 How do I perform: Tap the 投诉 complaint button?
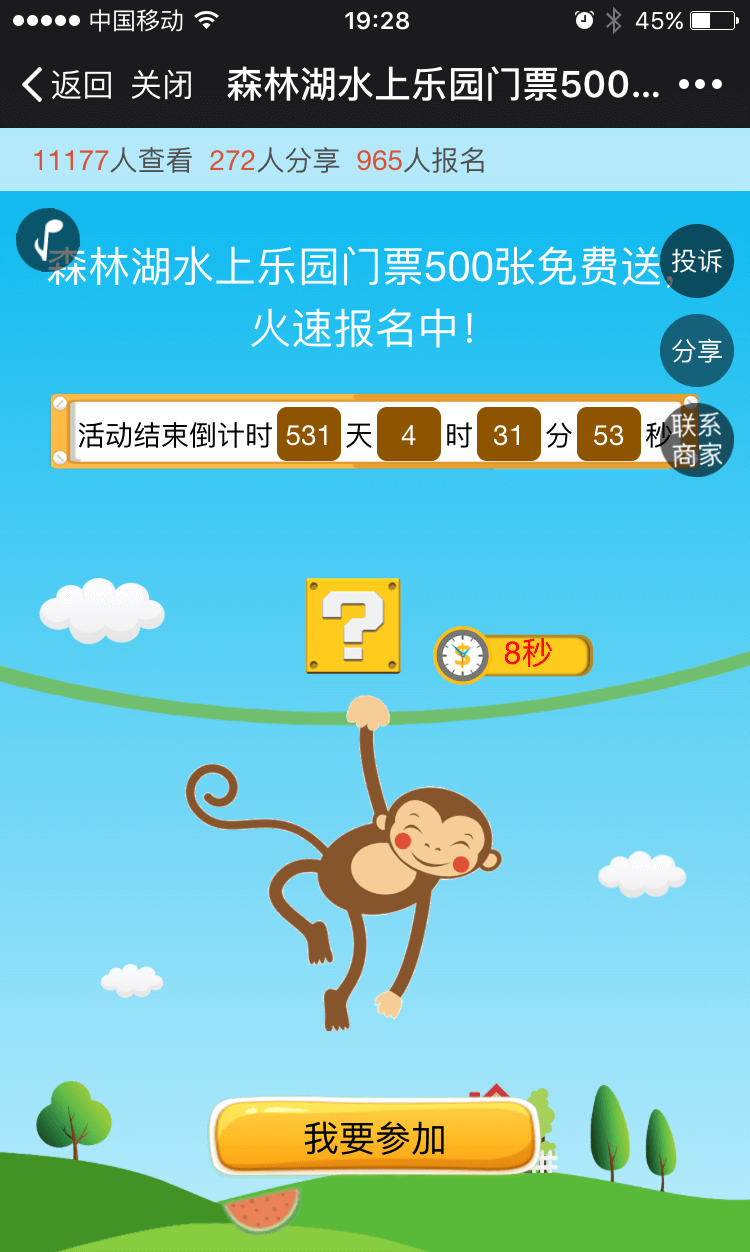697,261
